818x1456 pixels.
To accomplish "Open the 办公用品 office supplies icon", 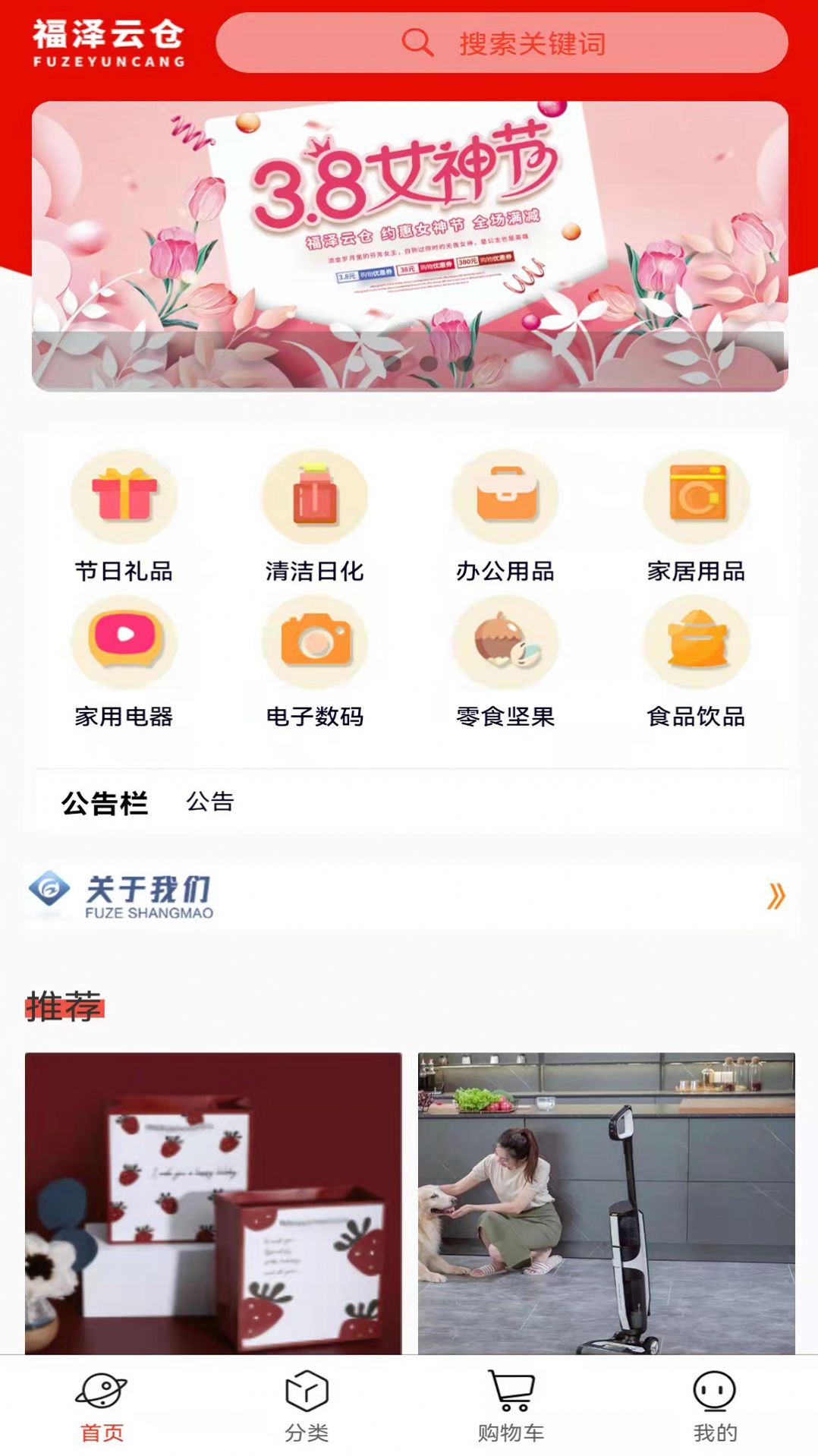I will (x=505, y=497).
